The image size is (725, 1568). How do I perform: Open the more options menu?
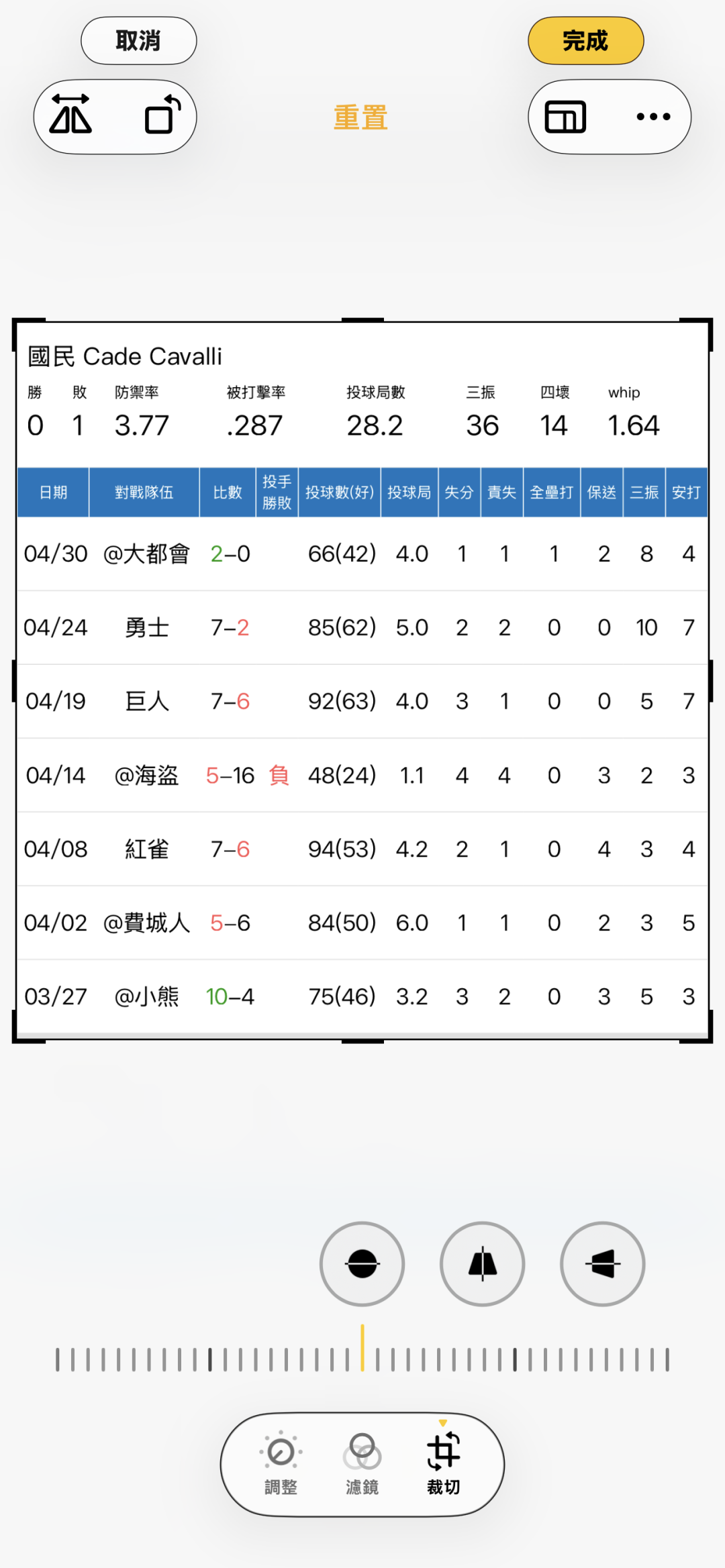pos(652,117)
